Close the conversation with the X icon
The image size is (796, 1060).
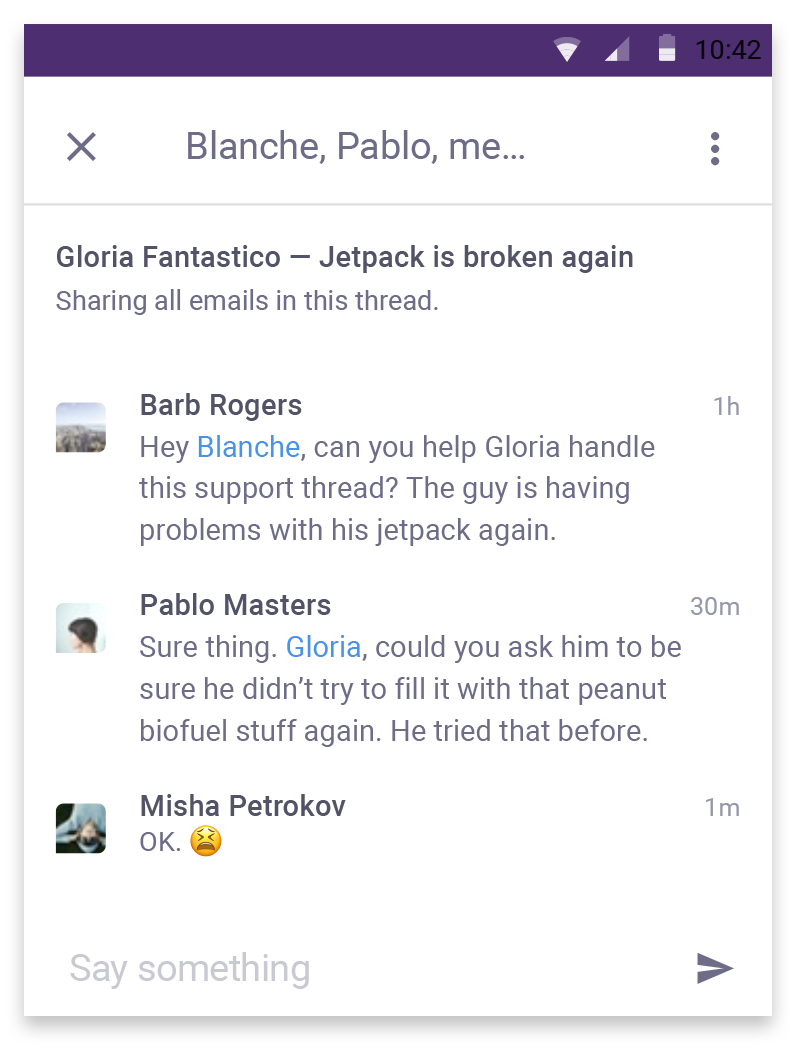(81, 148)
